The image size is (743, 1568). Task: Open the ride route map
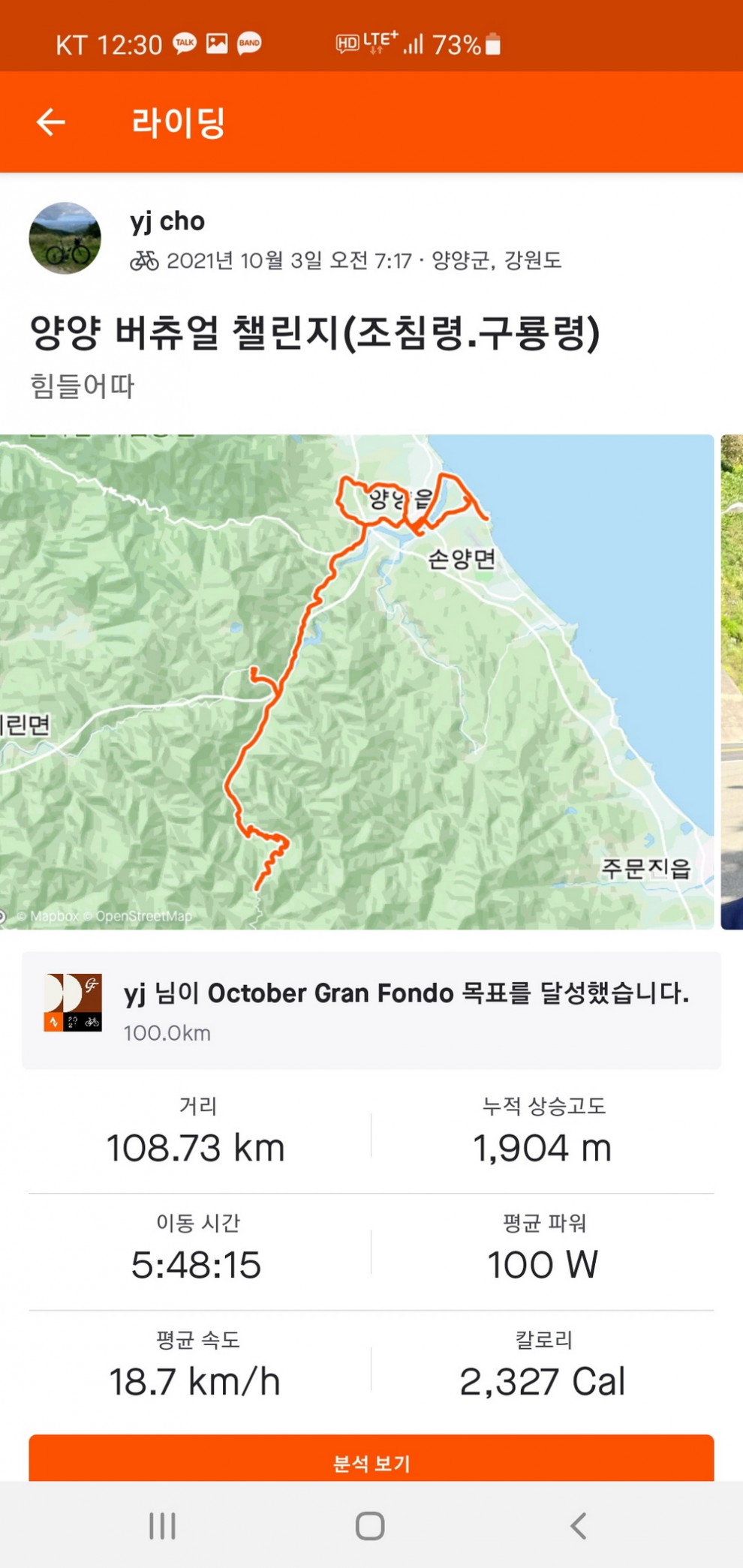coord(356,681)
